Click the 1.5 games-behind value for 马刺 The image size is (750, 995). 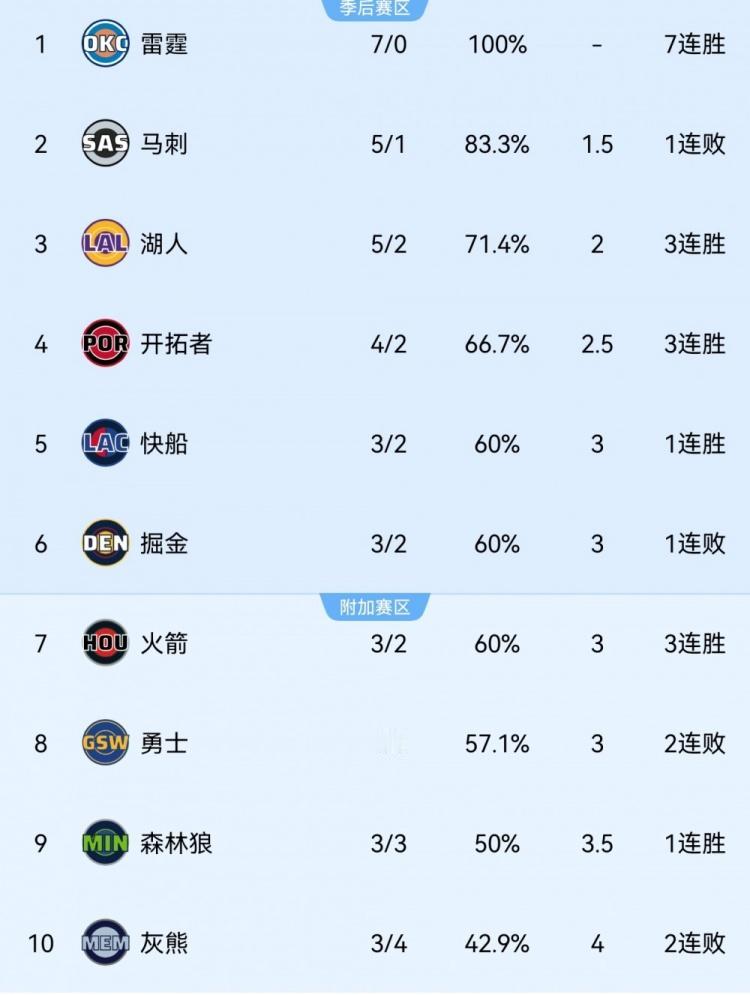pyautogui.click(x=597, y=144)
